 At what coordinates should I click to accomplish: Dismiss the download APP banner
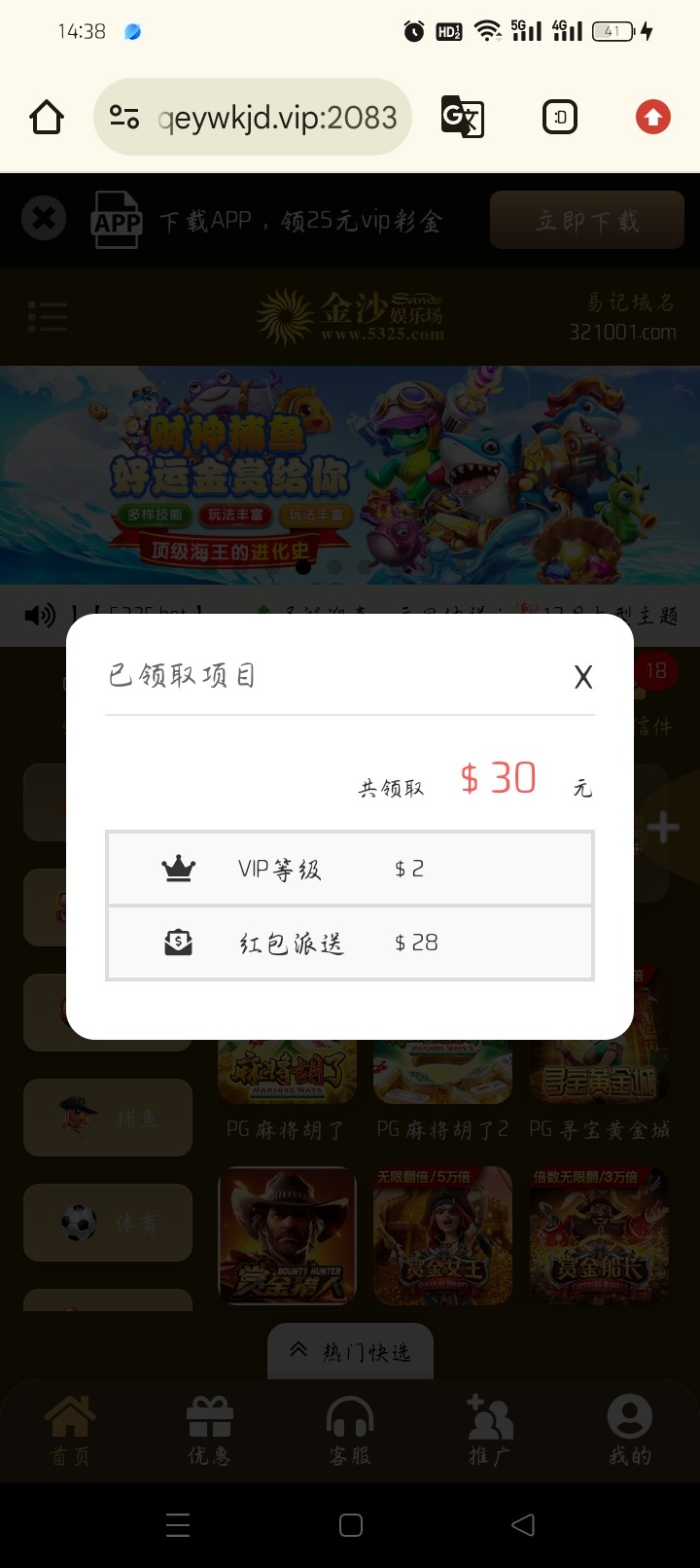tap(44, 219)
